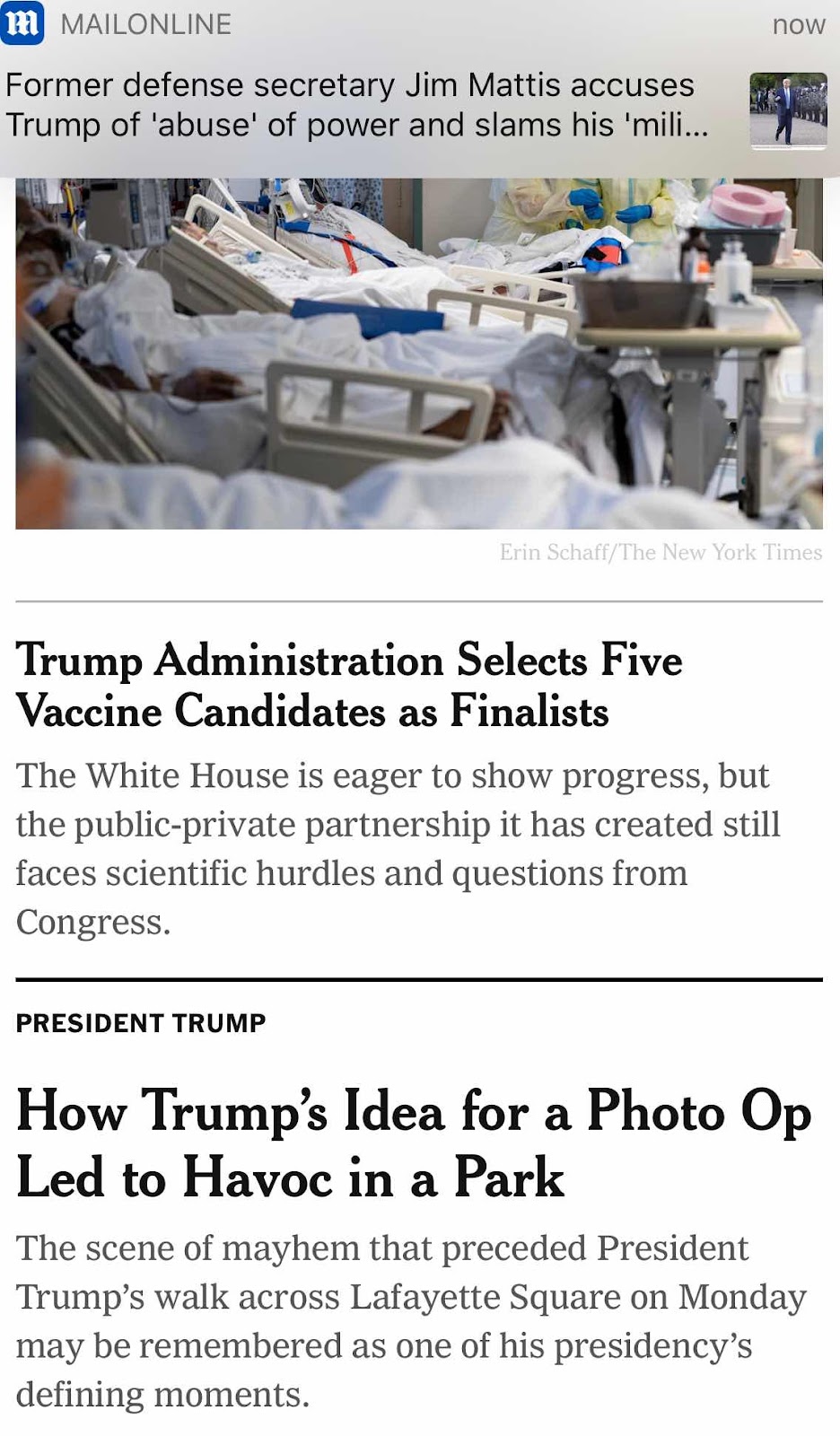This screenshot has height=1436, width=840.
Task: Open the President Trump section label
Action: (141, 1023)
